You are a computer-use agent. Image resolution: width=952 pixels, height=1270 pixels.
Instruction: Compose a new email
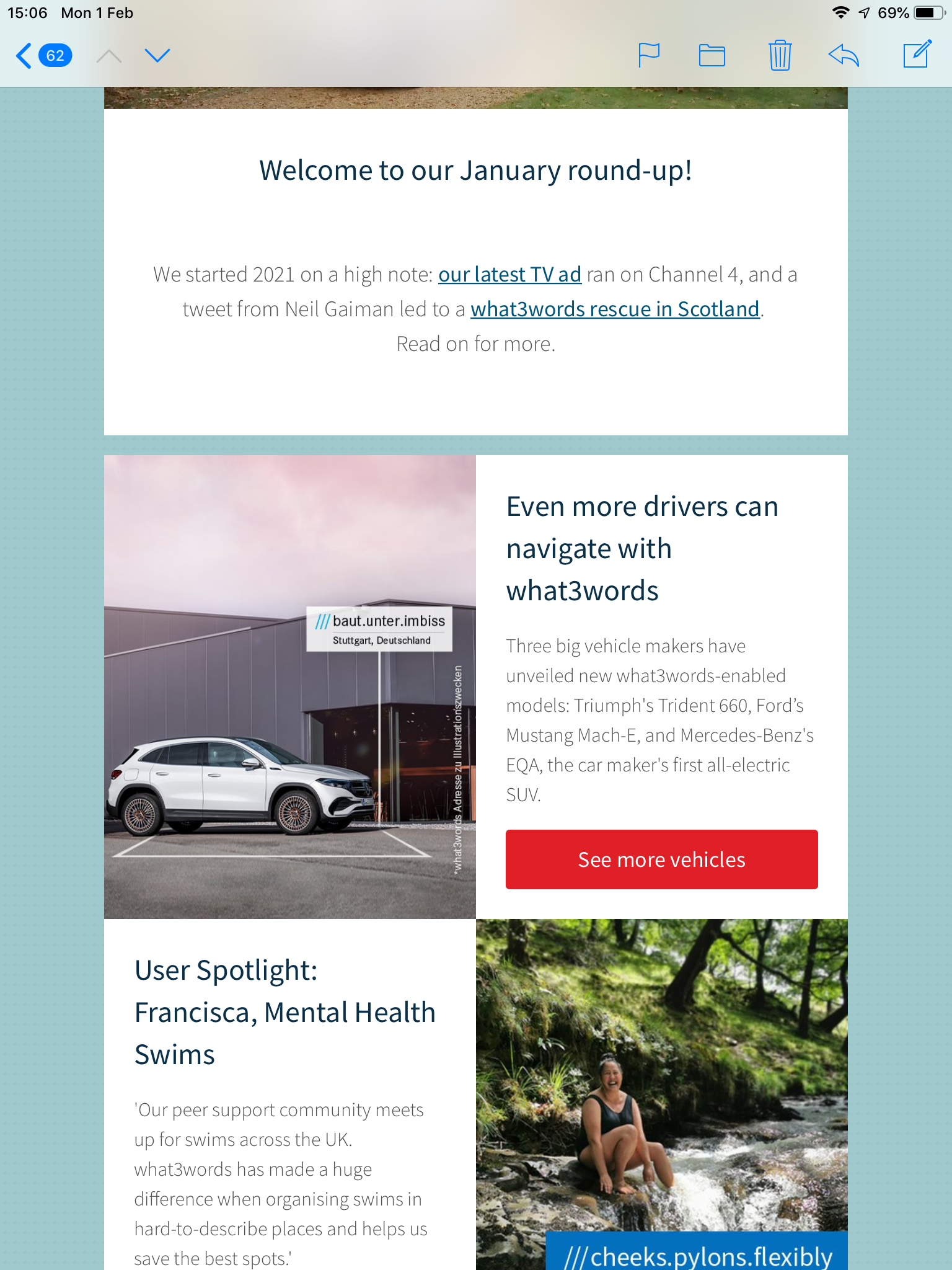click(917, 55)
